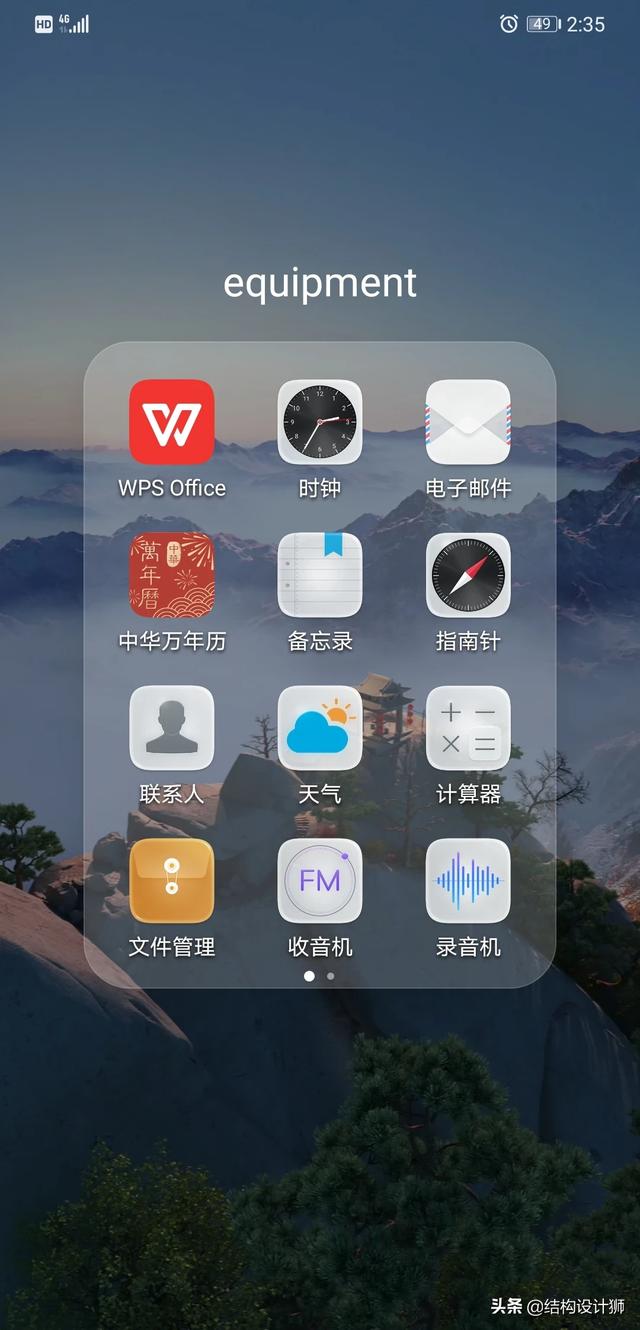Open the 指南针 compass app

[x=468, y=575]
